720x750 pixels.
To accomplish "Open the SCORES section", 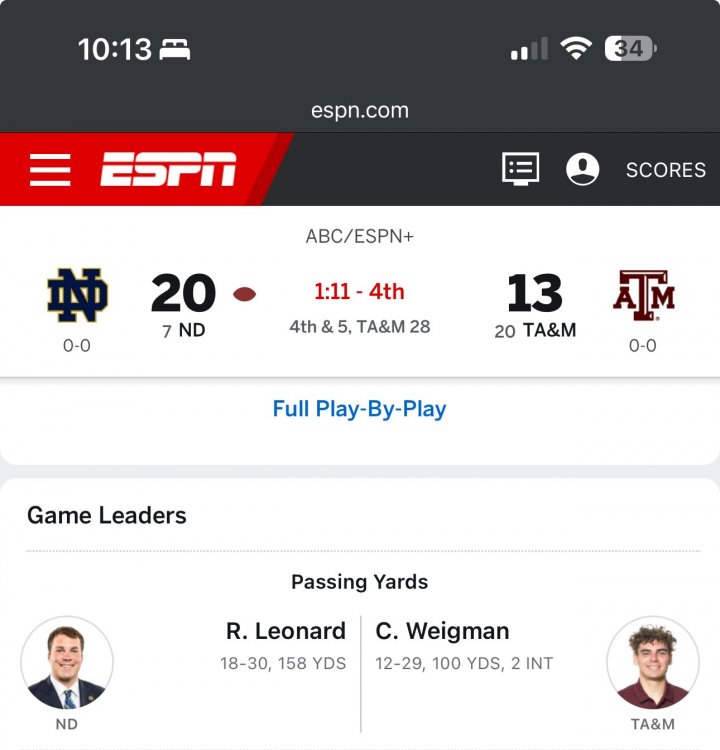I will (665, 170).
